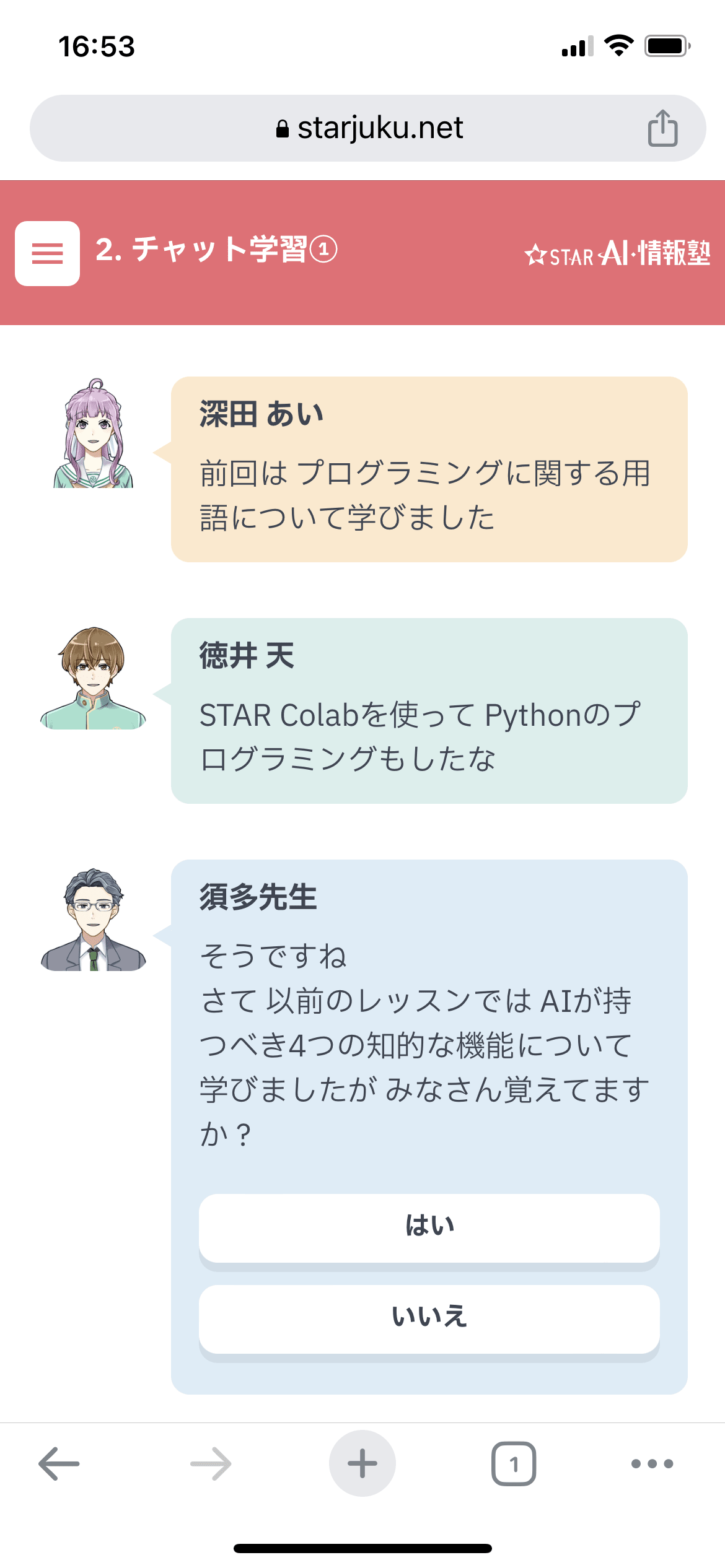Tap the STAR AI 情報塾 logo
This screenshot has width=725, height=1568.
[x=617, y=254]
